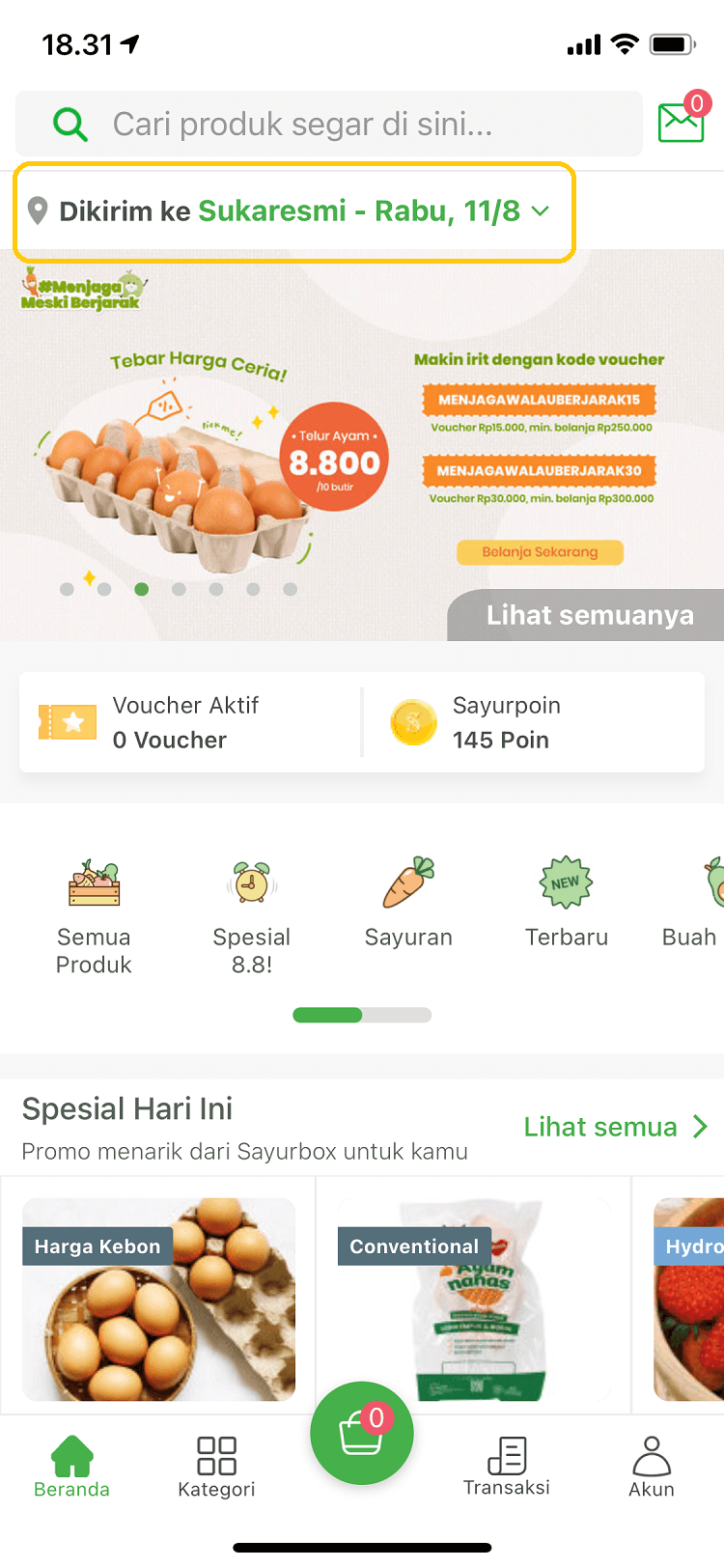Image resolution: width=724 pixels, height=1568 pixels.
Task: Open the Sayuran vegetables category icon
Action: click(407, 883)
